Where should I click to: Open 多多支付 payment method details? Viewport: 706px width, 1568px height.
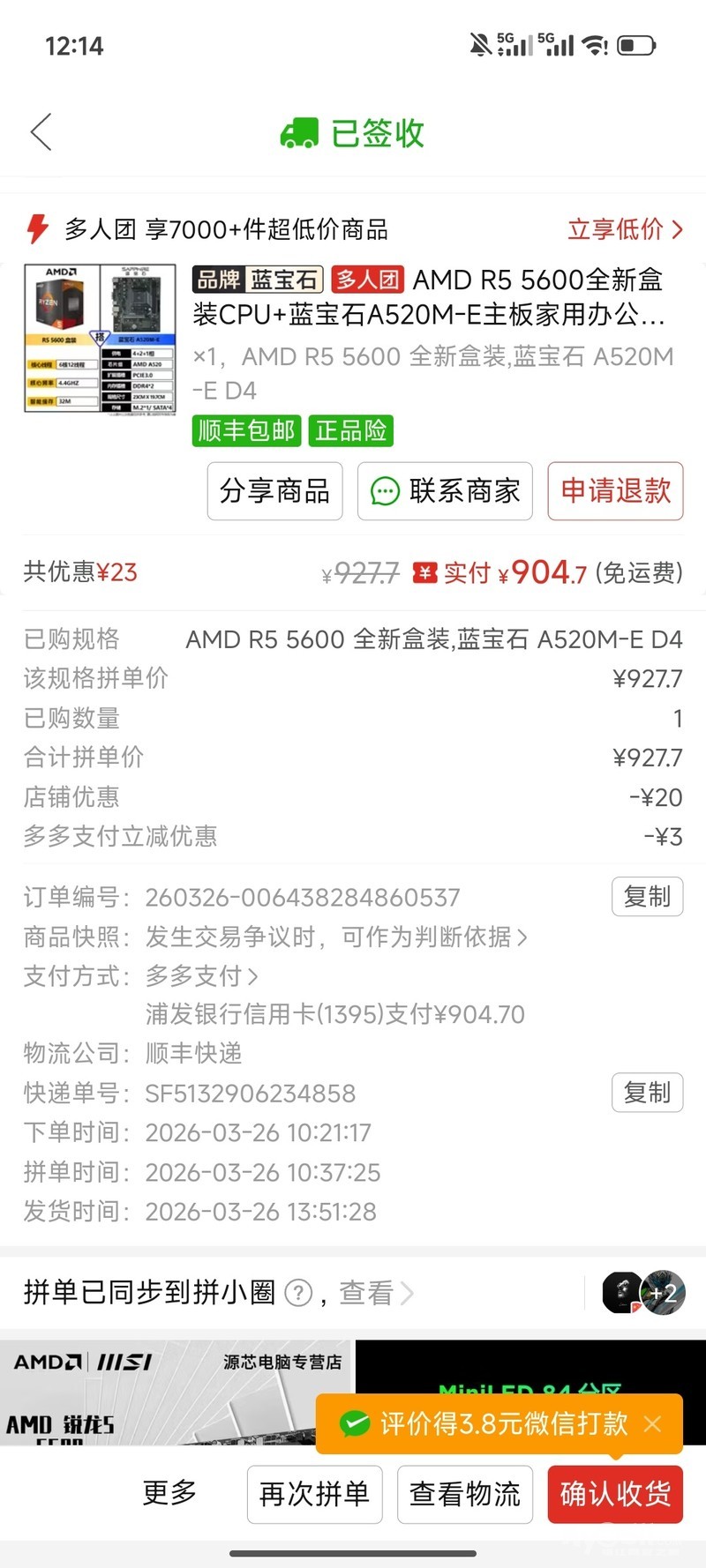pyautogui.click(x=202, y=976)
